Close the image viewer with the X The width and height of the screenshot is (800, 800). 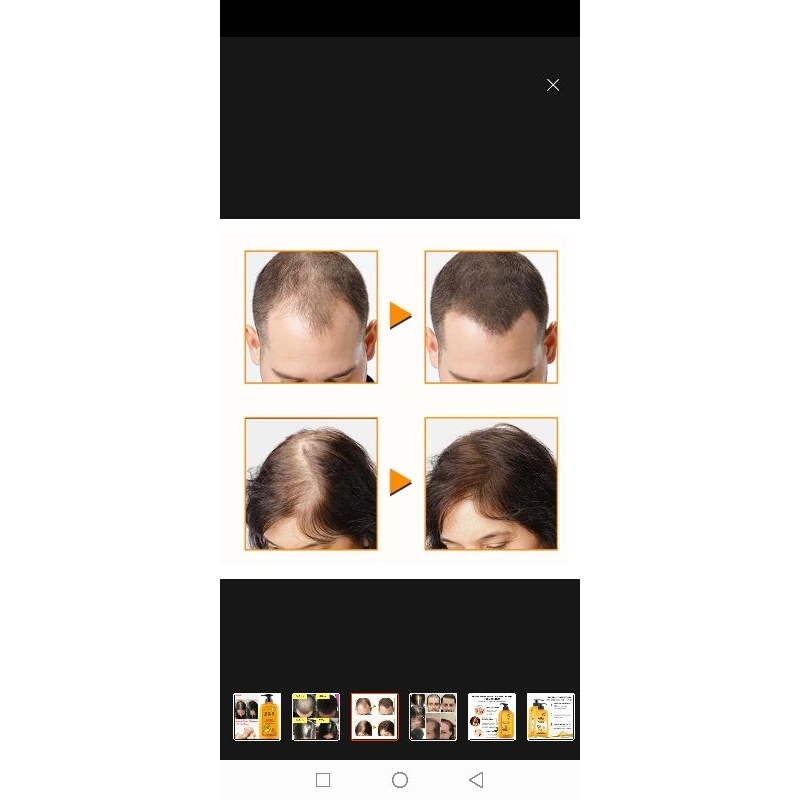coord(553,85)
